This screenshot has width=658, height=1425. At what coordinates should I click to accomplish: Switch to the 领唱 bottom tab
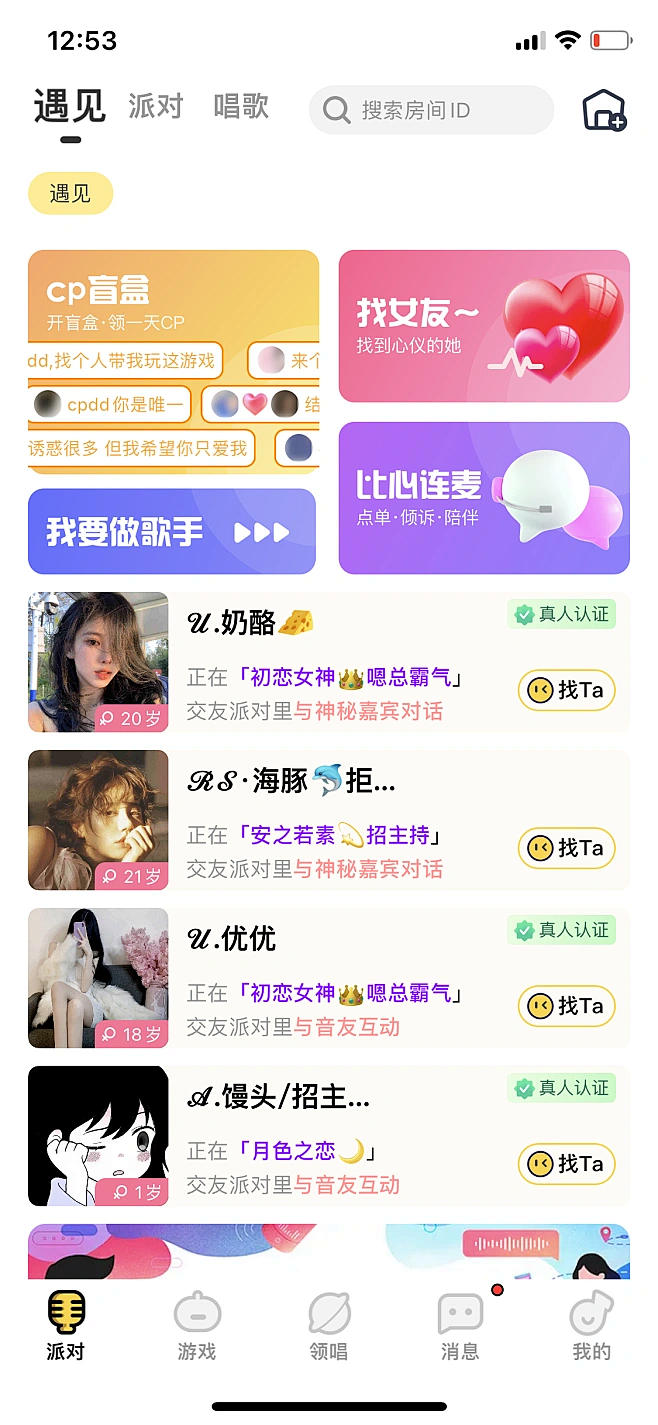click(x=329, y=1325)
